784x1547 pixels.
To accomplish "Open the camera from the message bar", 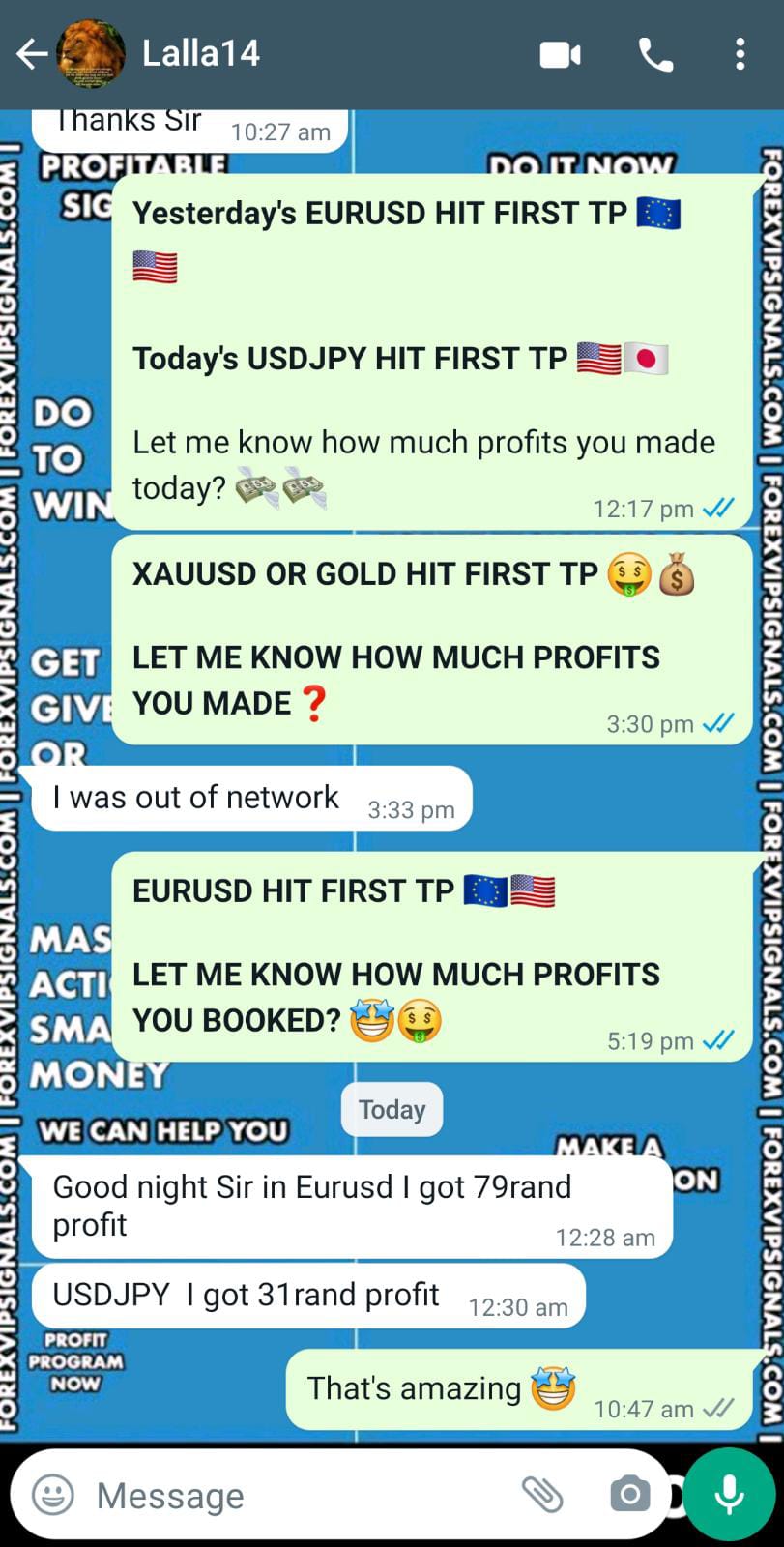I will click(629, 1495).
